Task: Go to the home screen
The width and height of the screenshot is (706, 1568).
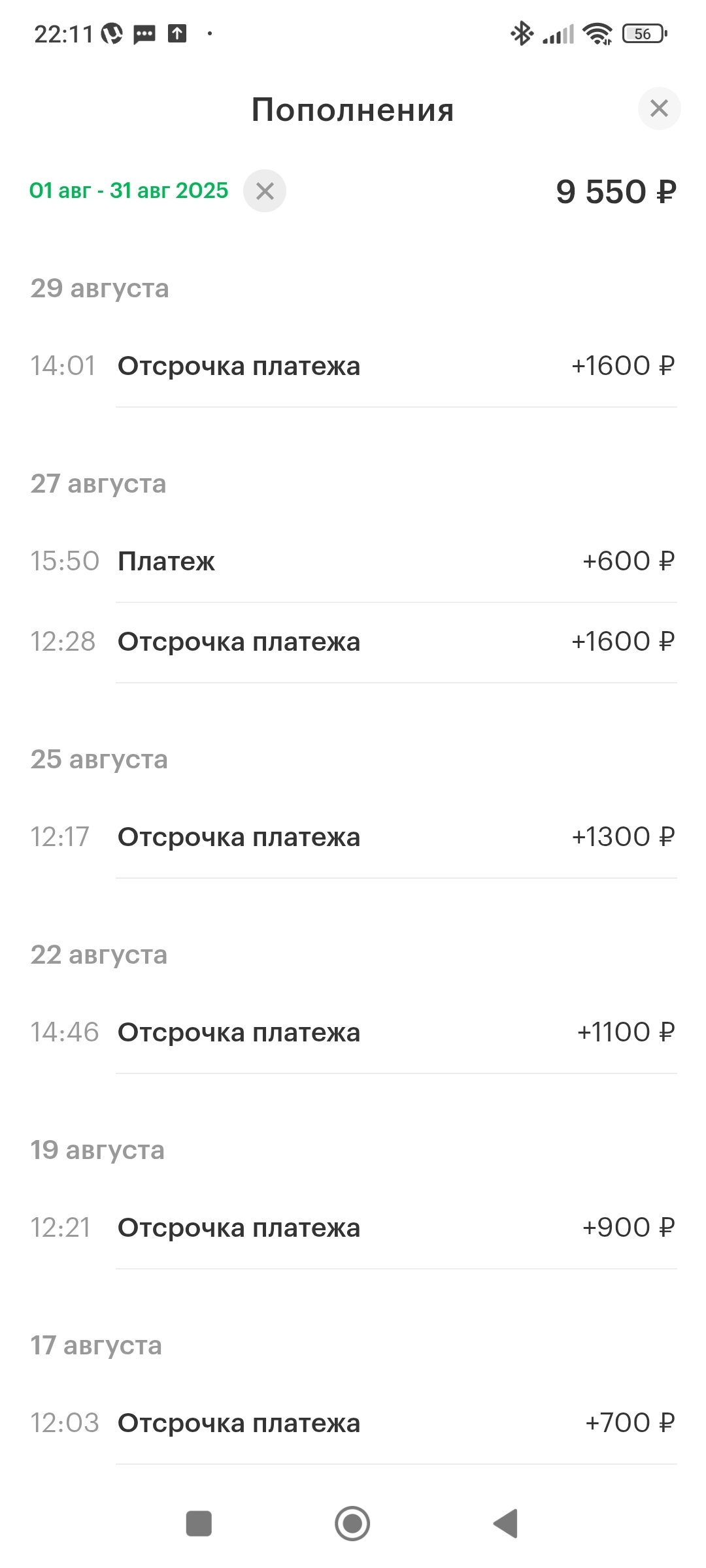Action: [x=352, y=1524]
